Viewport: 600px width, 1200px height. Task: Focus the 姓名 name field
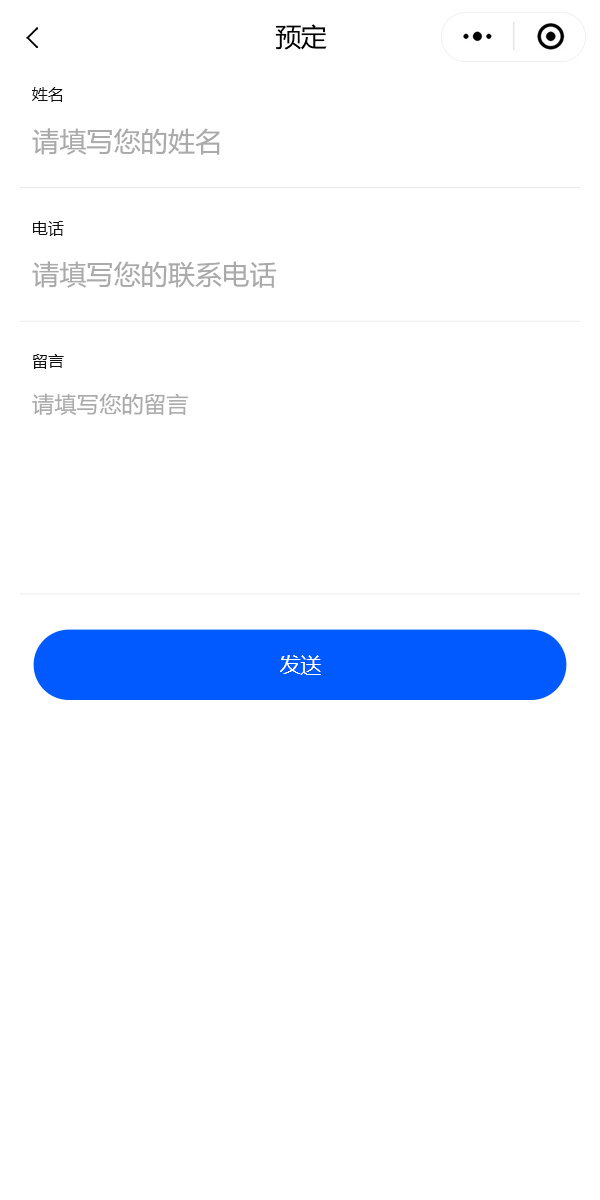click(x=300, y=142)
